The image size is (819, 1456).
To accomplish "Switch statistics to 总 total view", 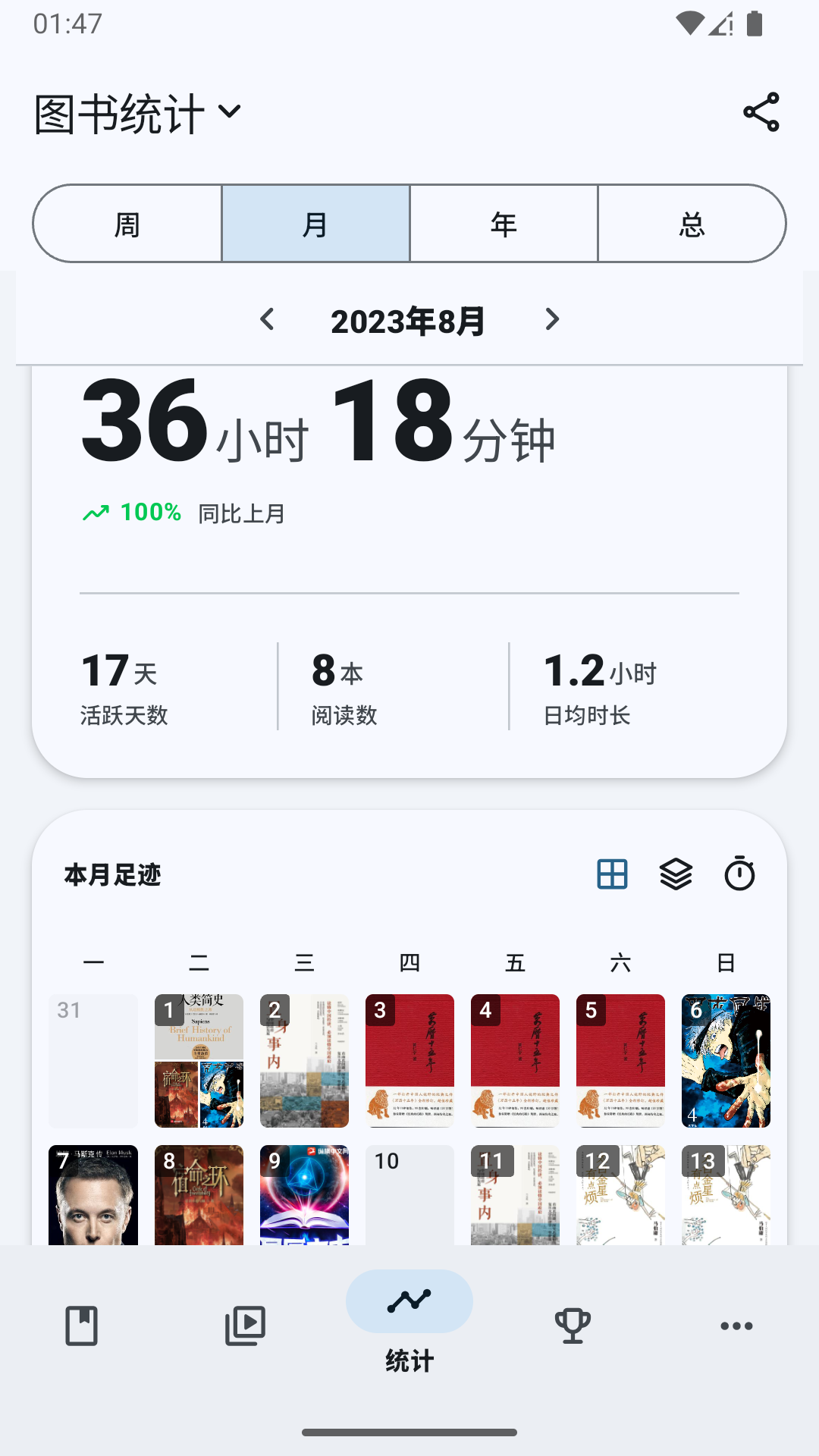I will [x=692, y=223].
